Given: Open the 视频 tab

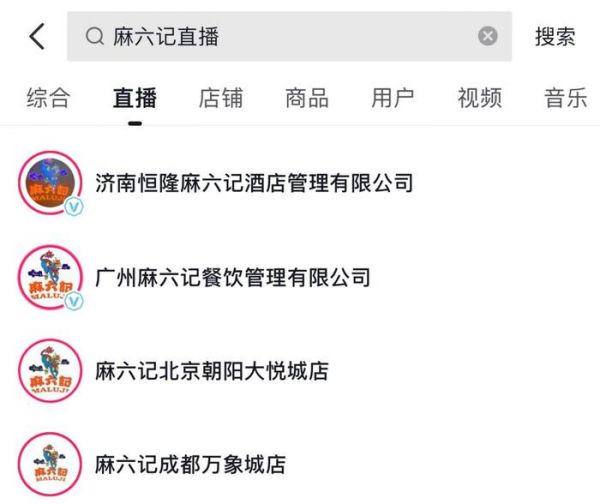Looking at the screenshot, I should pyautogui.click(x=479, y=98).
